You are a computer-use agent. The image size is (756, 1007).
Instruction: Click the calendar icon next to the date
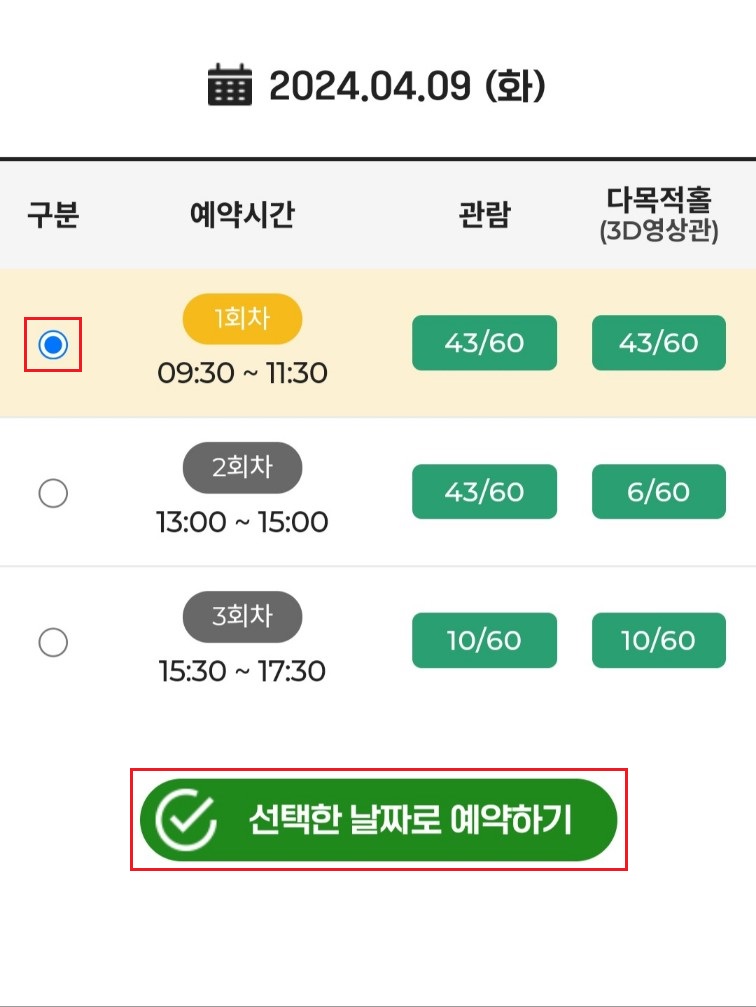[x=230, y=85]
